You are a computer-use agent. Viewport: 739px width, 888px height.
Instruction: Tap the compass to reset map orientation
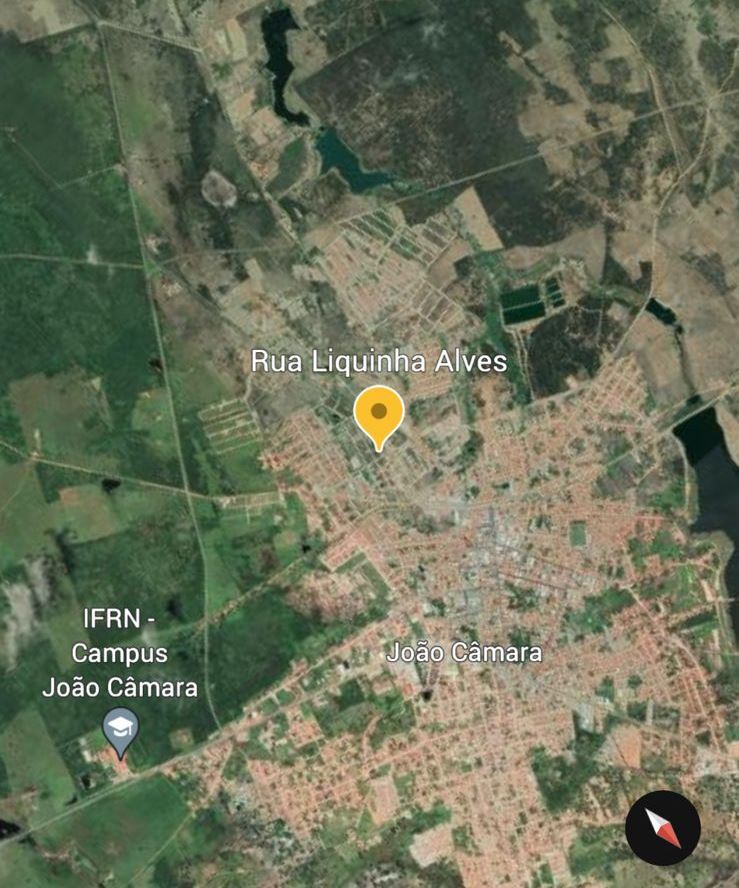[x=663, y=828]
